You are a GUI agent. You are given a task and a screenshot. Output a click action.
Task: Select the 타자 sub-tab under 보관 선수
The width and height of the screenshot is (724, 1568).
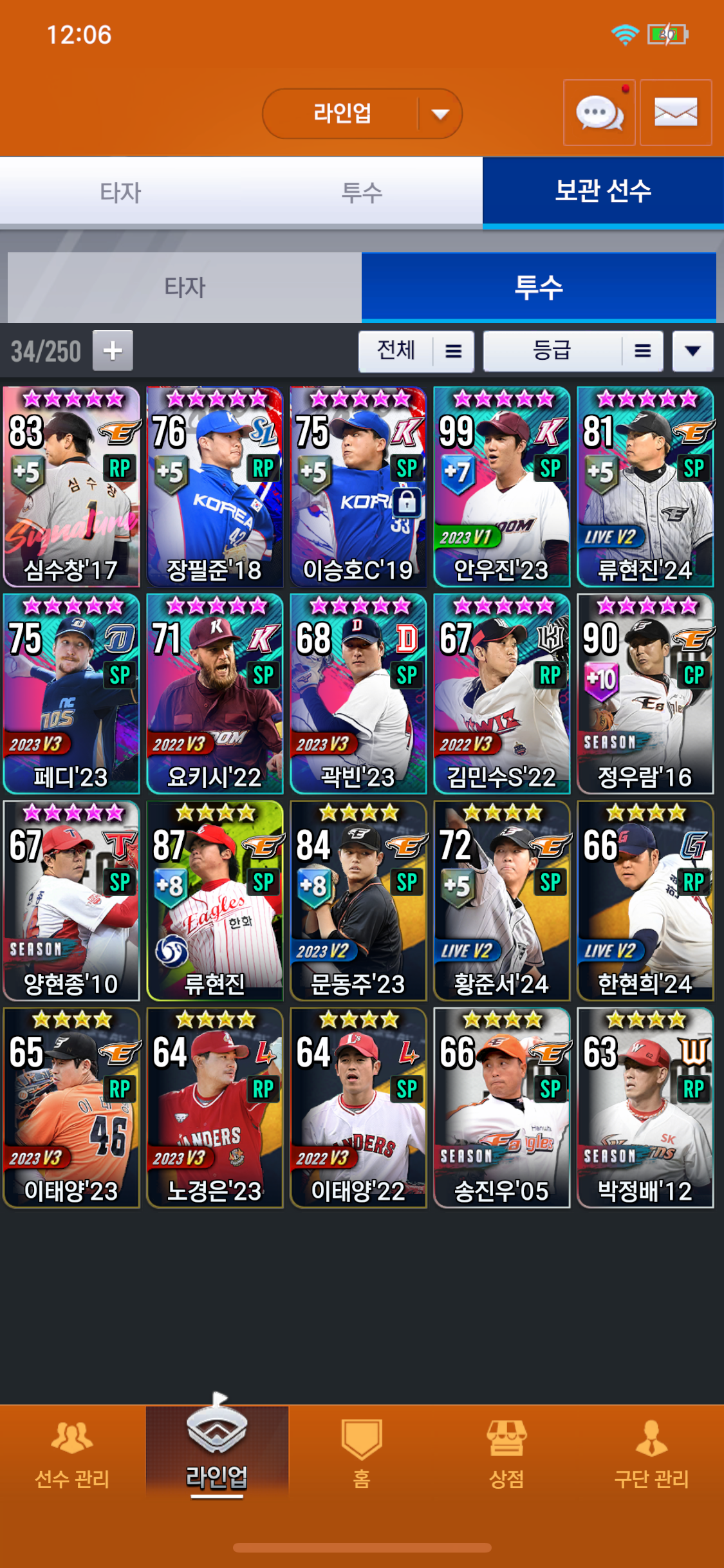[185, 288]
